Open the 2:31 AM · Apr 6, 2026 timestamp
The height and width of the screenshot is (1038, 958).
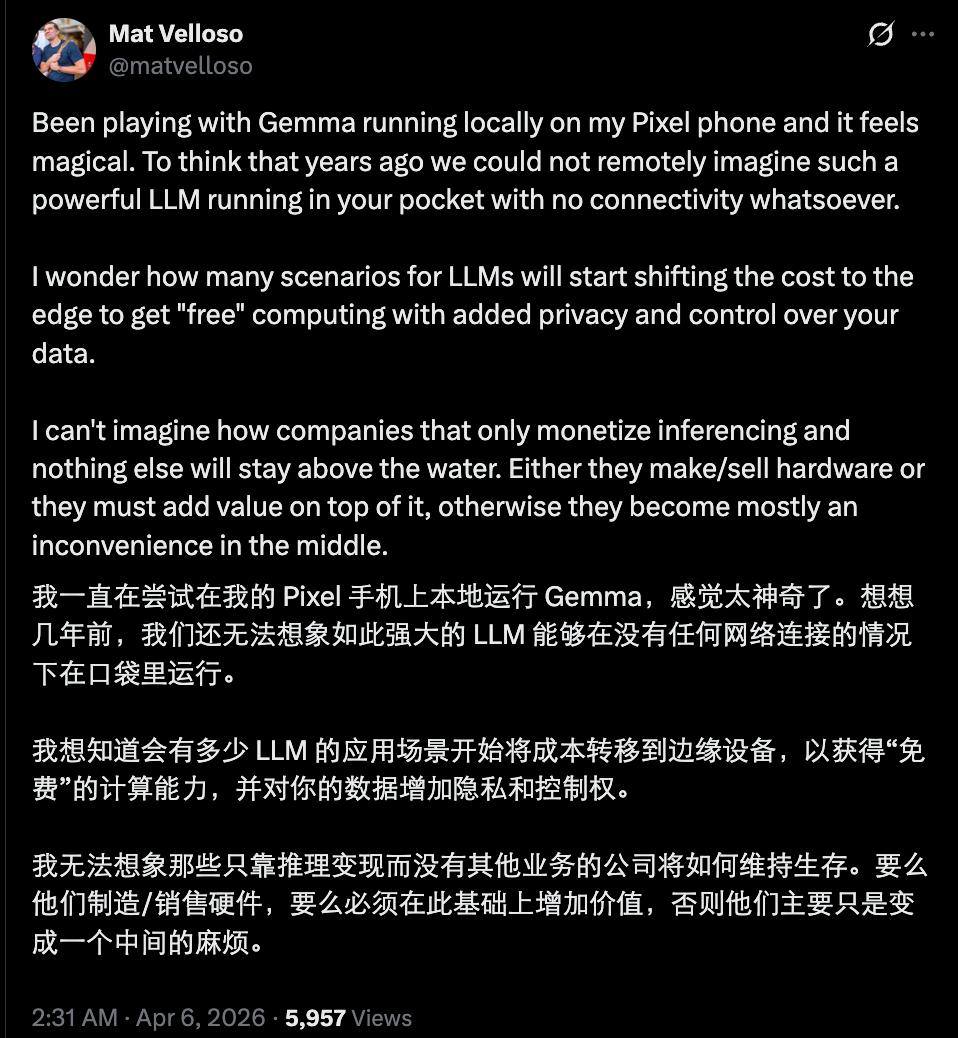148,1018
